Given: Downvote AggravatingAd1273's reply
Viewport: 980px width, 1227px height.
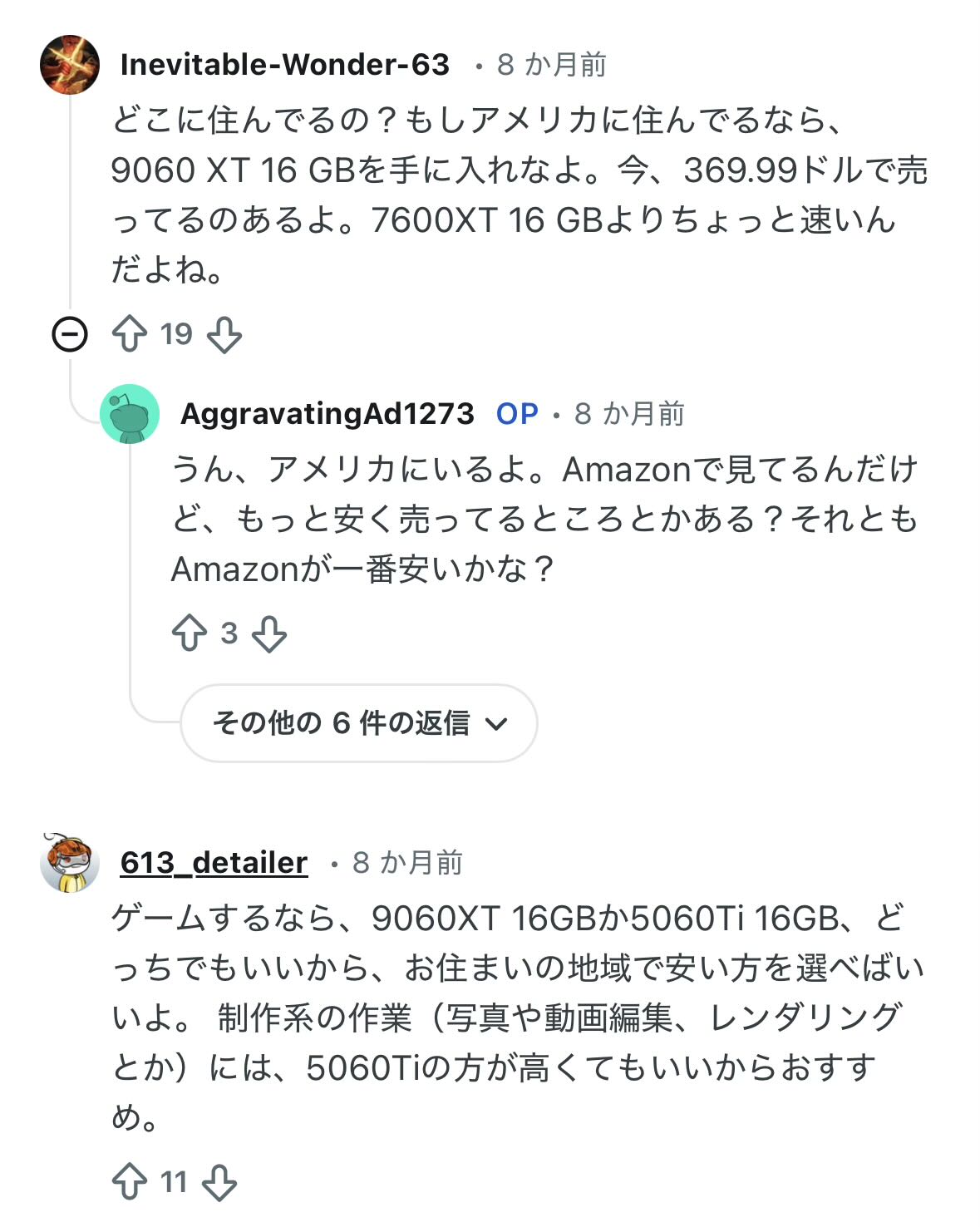Looking at the screenshot, I should 269,634.
